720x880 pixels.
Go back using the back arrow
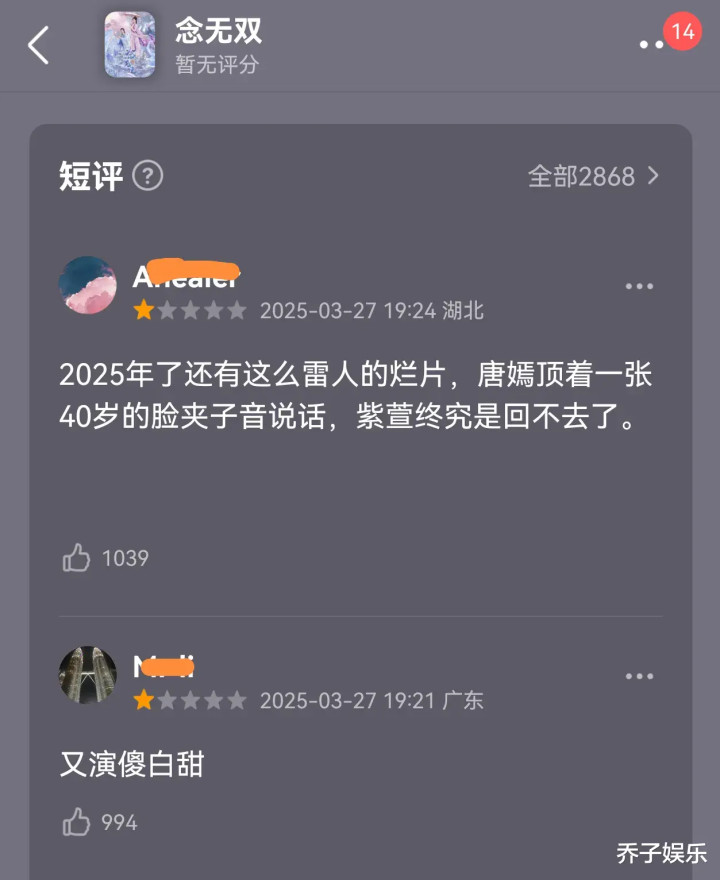[x=38, y=45]
